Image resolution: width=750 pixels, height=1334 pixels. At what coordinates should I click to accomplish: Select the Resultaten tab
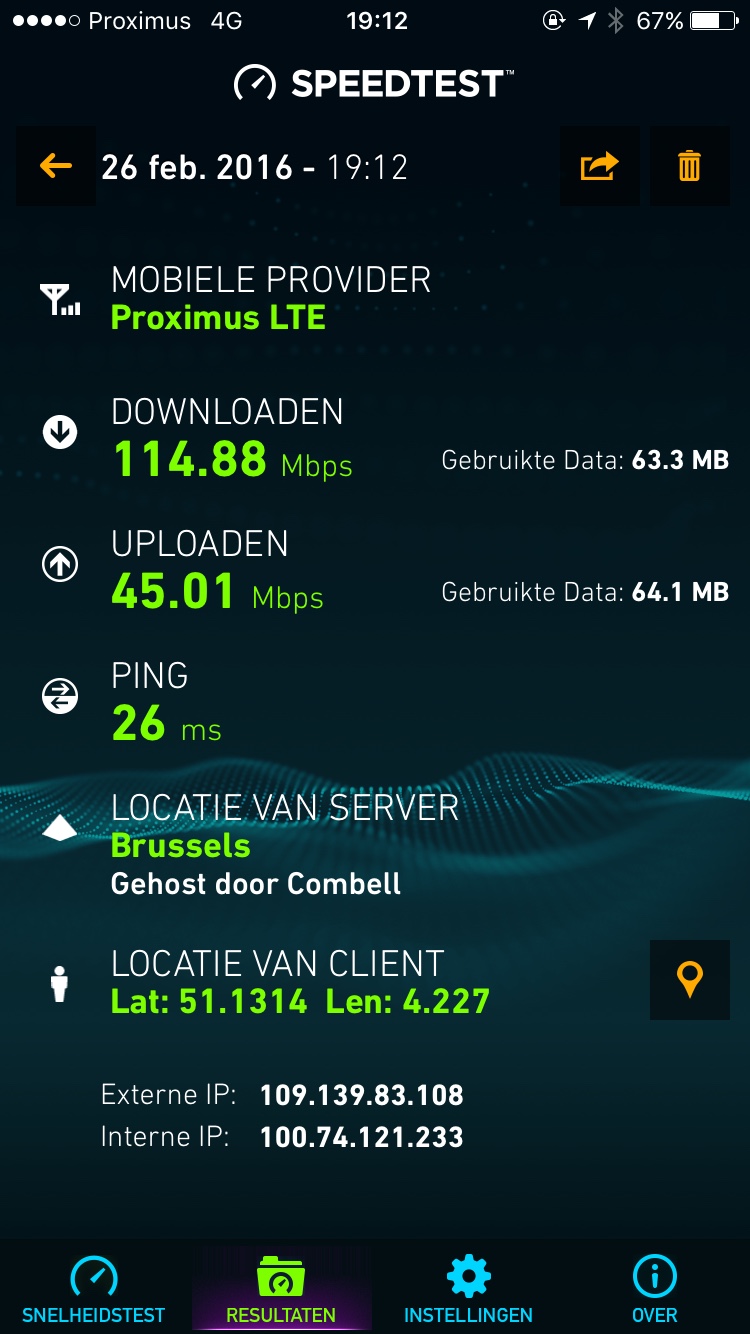coord(281,1288)
